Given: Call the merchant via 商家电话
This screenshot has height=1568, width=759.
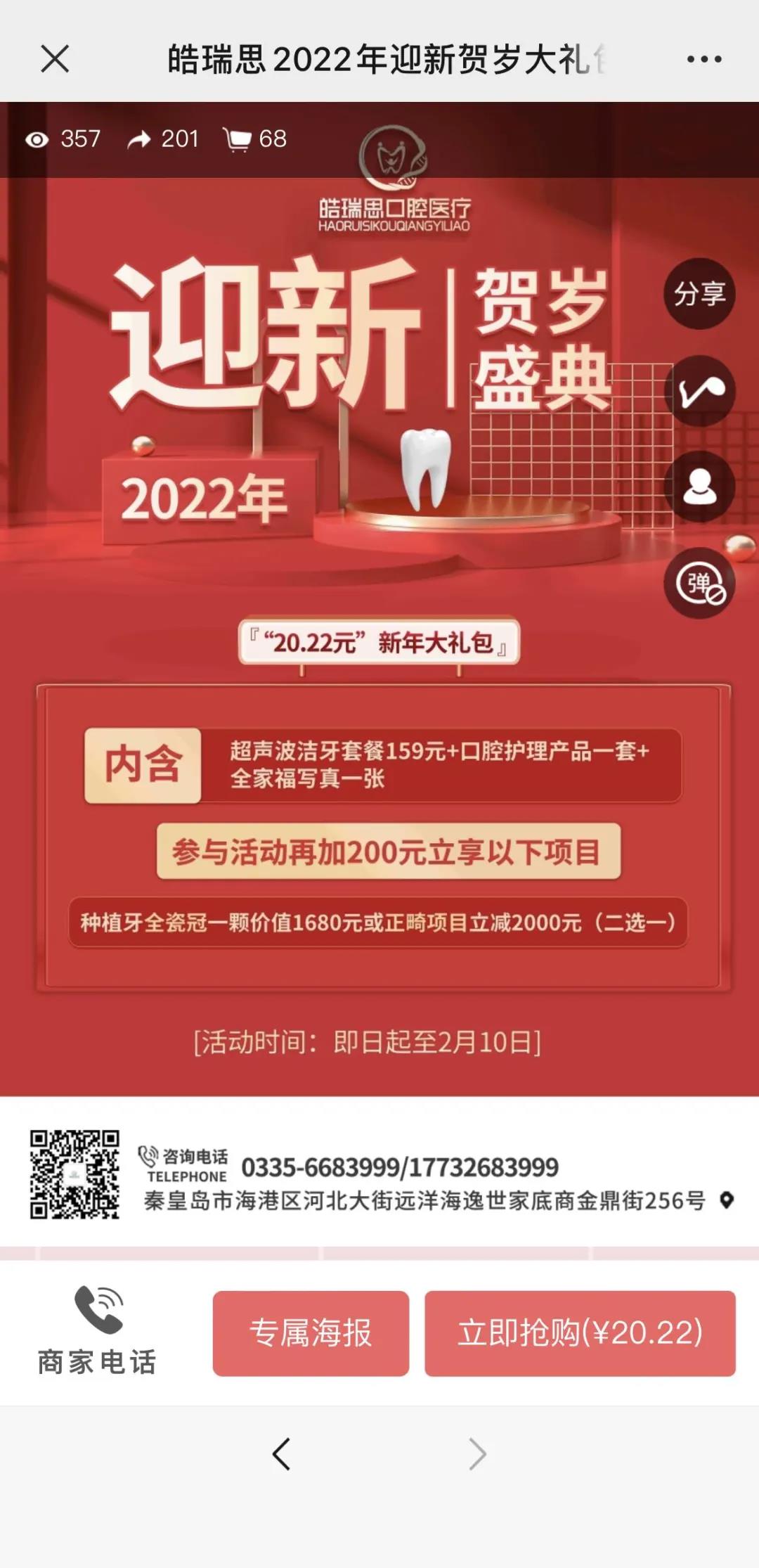Looking at the screenshot, I should click(97, 1332).
